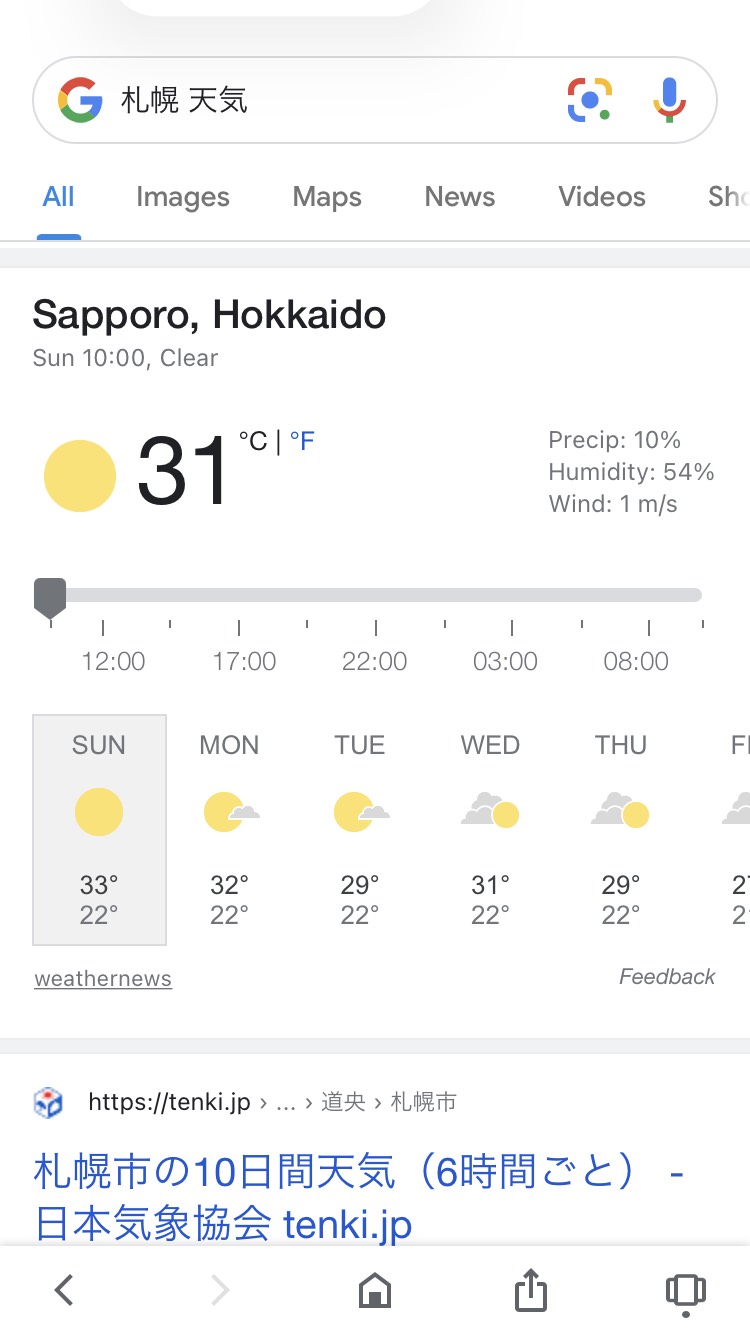The height and width of the screenshot is (1334, 750).
Task: Switch to the Images tab
Action: (x=183, y=197)
